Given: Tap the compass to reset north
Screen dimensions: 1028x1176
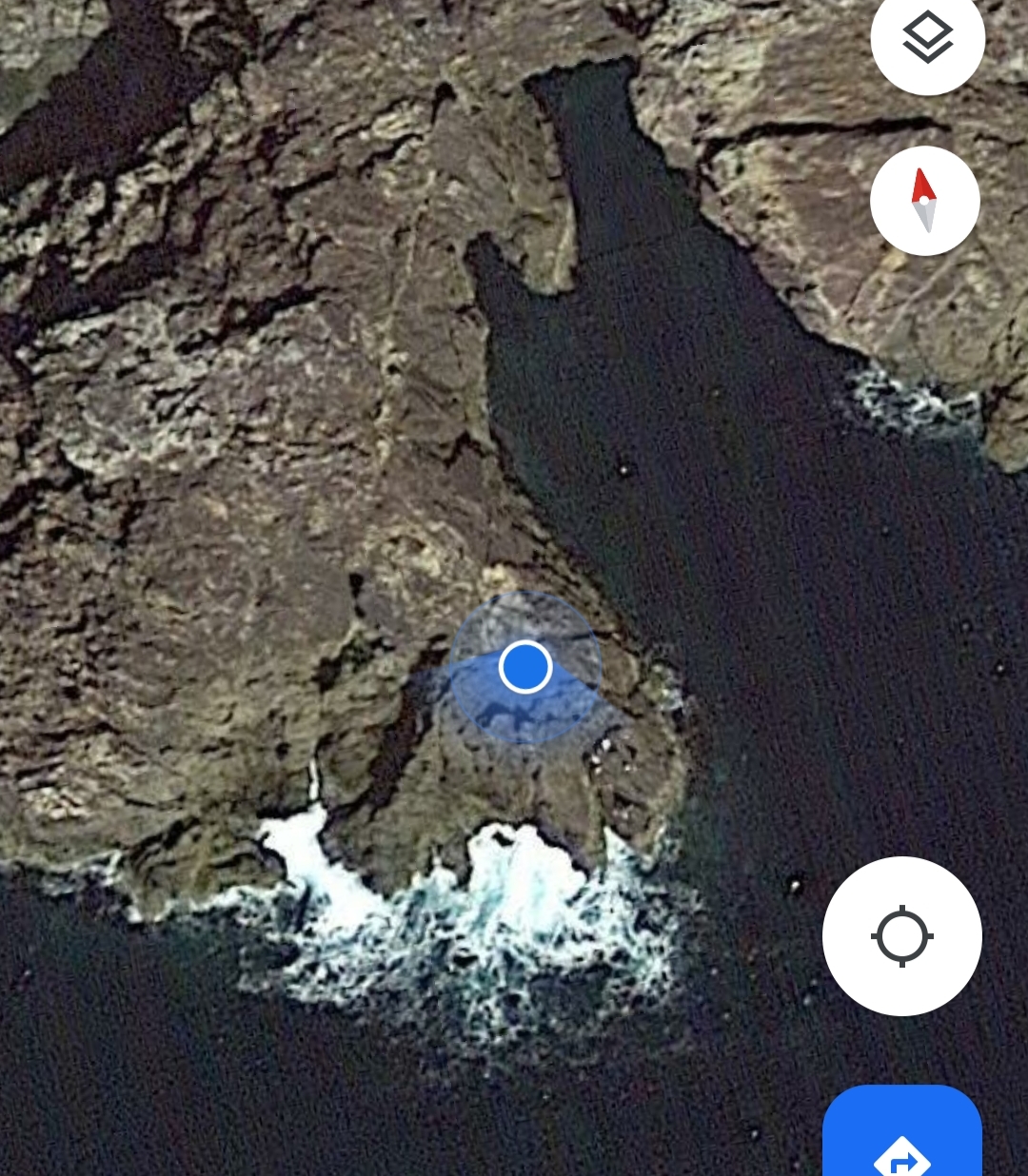Looking at the screenshot, I should (x=924, y=201).
